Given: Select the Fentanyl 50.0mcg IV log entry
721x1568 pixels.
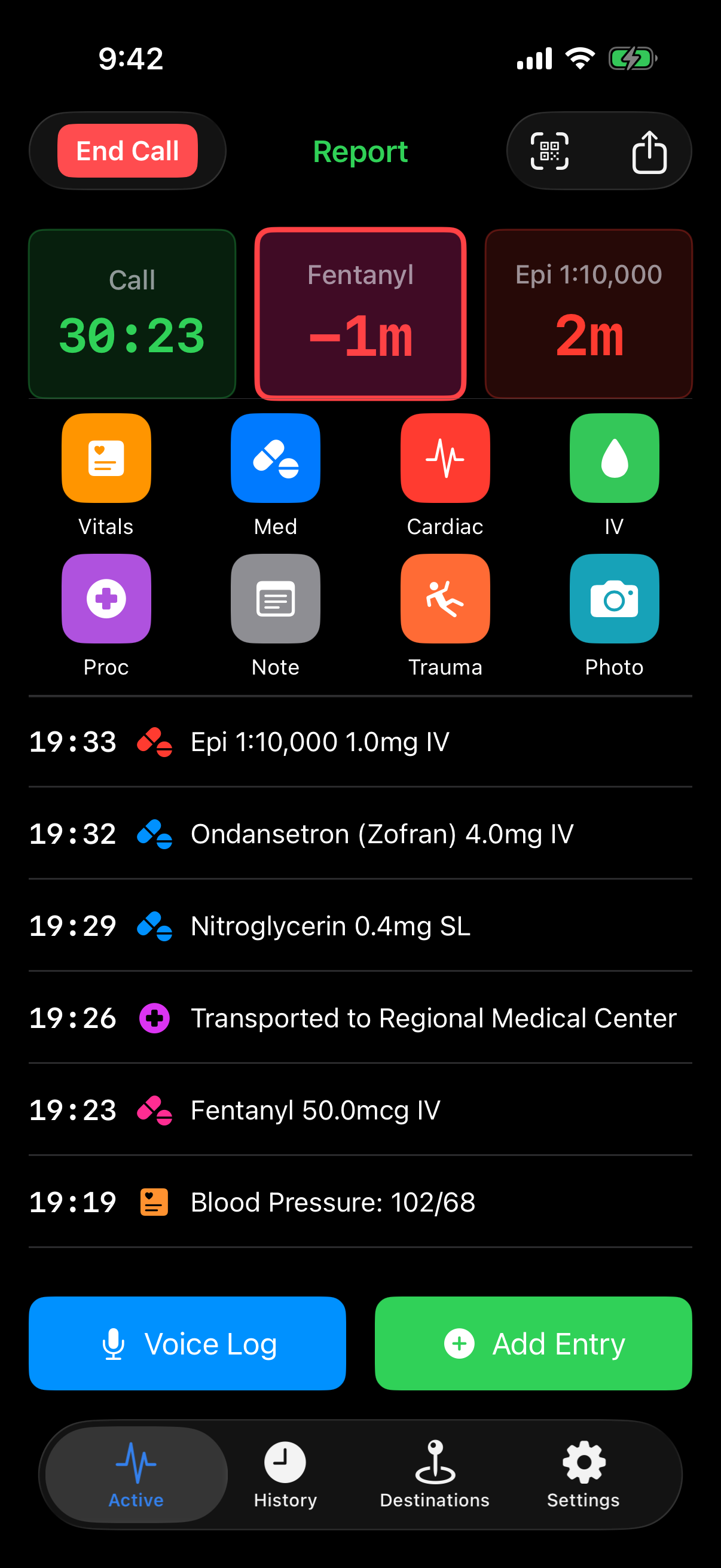Looking at the screenshot, I should click(x=360, y=1110).
